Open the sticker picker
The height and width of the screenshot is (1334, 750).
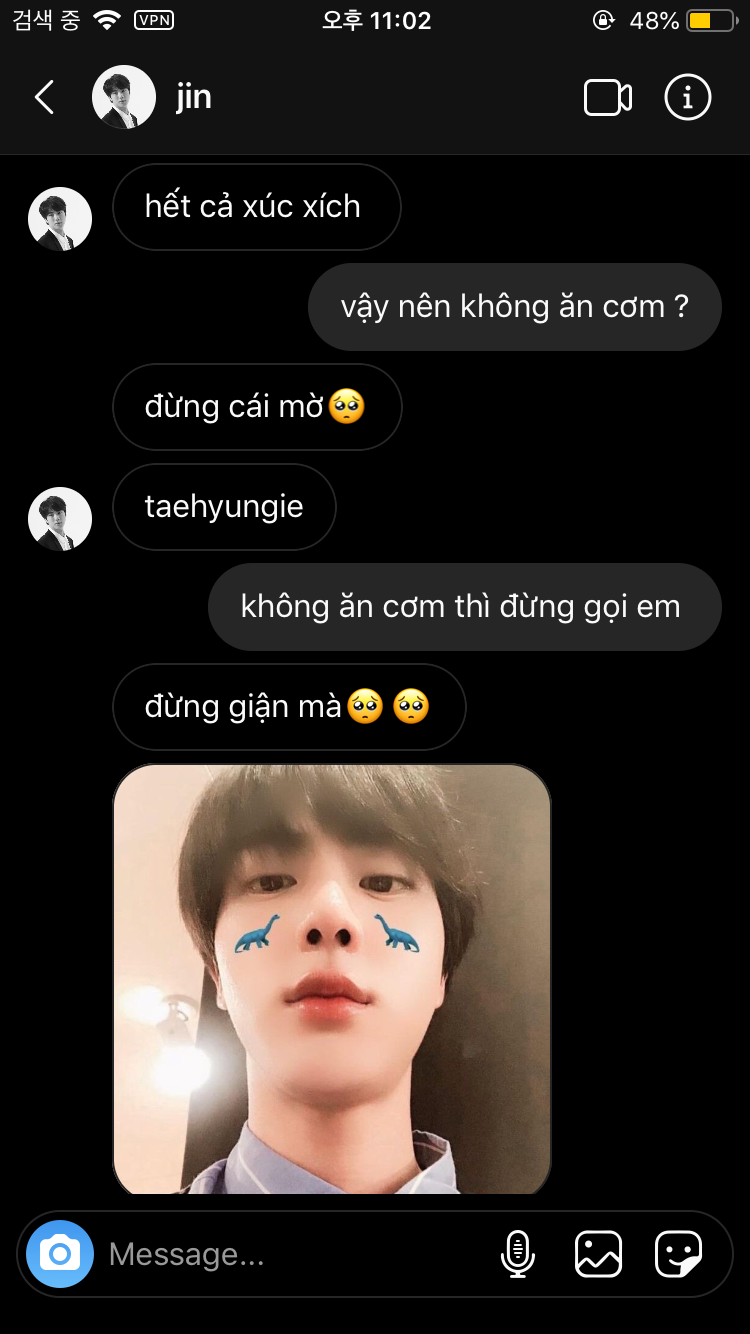[679, 1254]
